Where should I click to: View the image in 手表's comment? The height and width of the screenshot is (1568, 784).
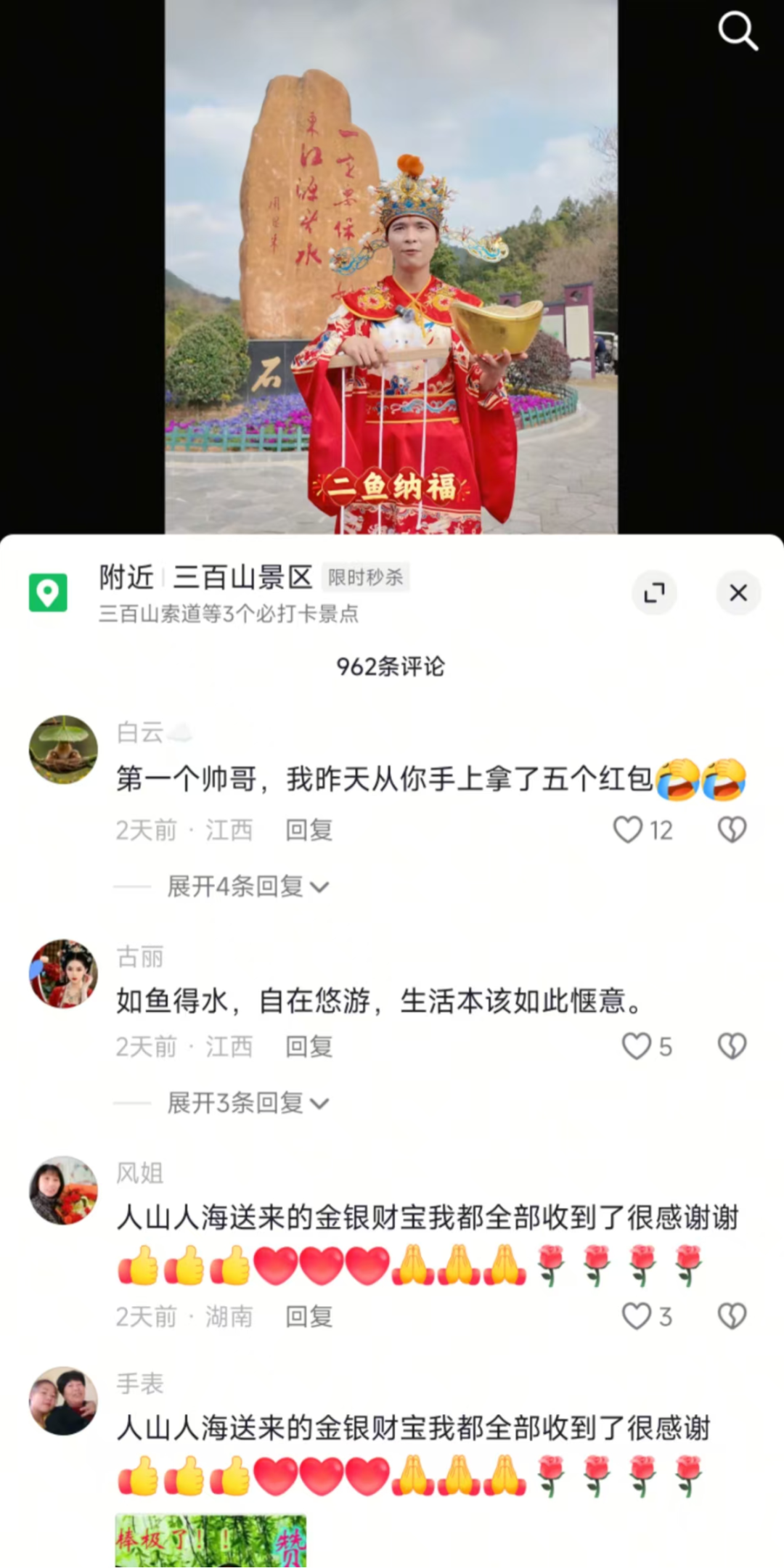click(x=211, y=1540)
